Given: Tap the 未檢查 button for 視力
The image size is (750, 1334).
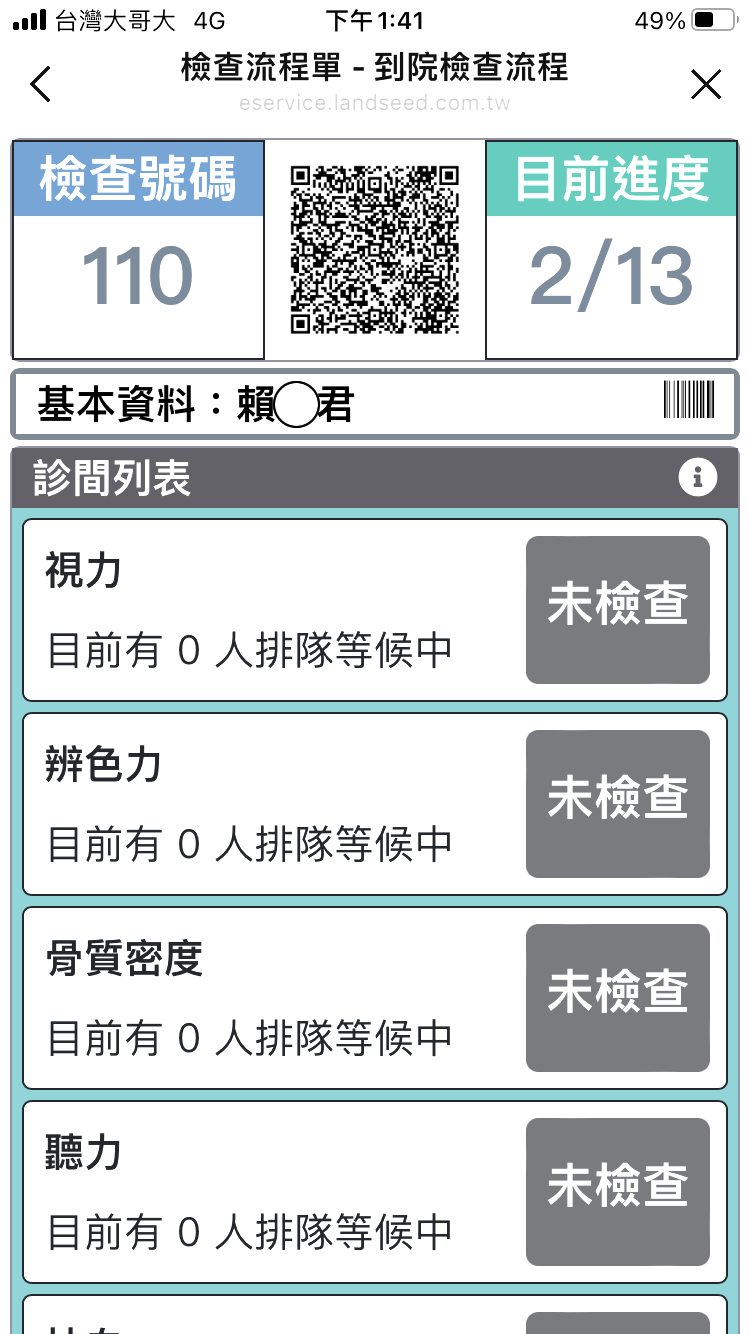Looking at the screenshot, I should coord(617,610).
